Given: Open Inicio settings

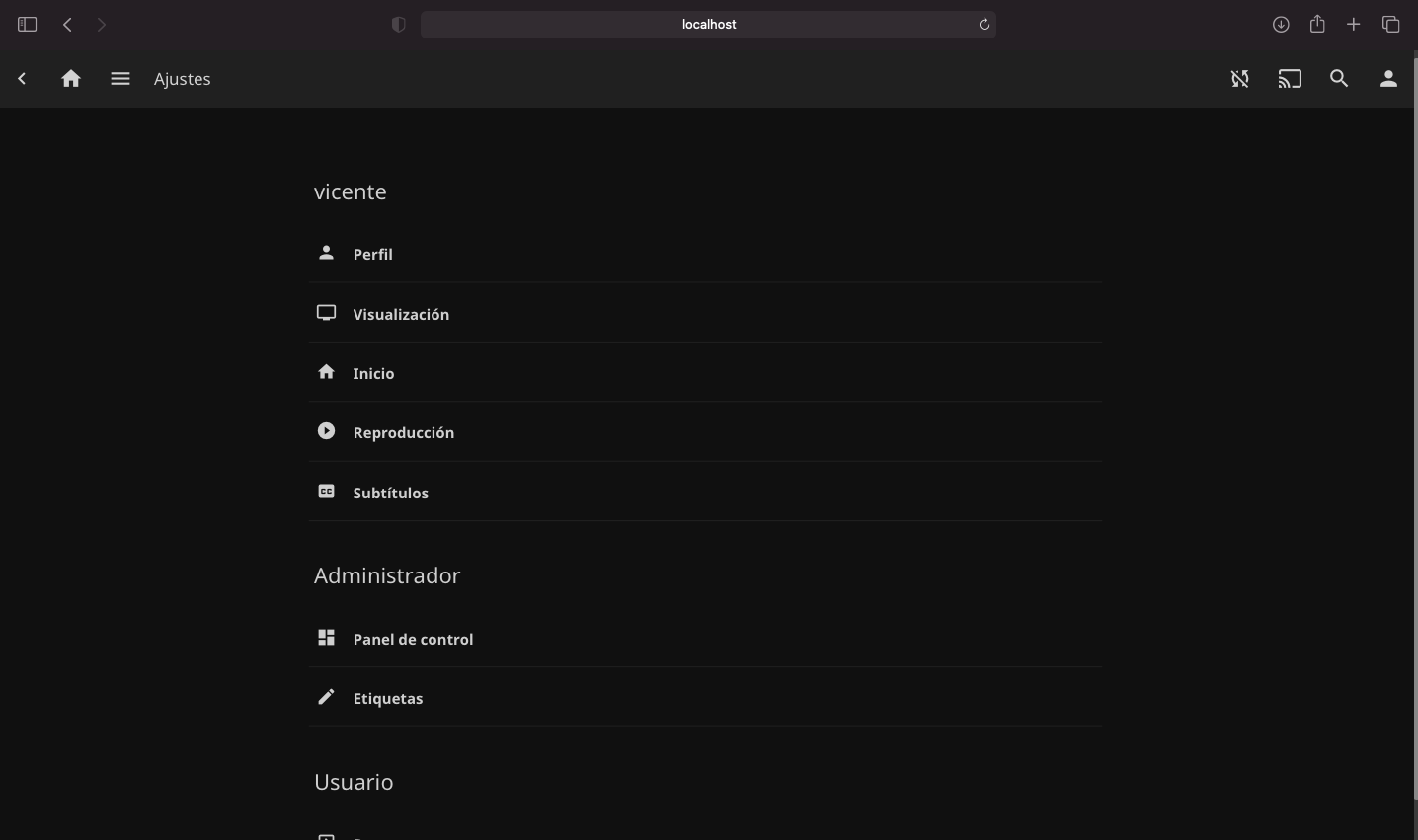Looking at the screenshot, I should [x=373, y=373].
